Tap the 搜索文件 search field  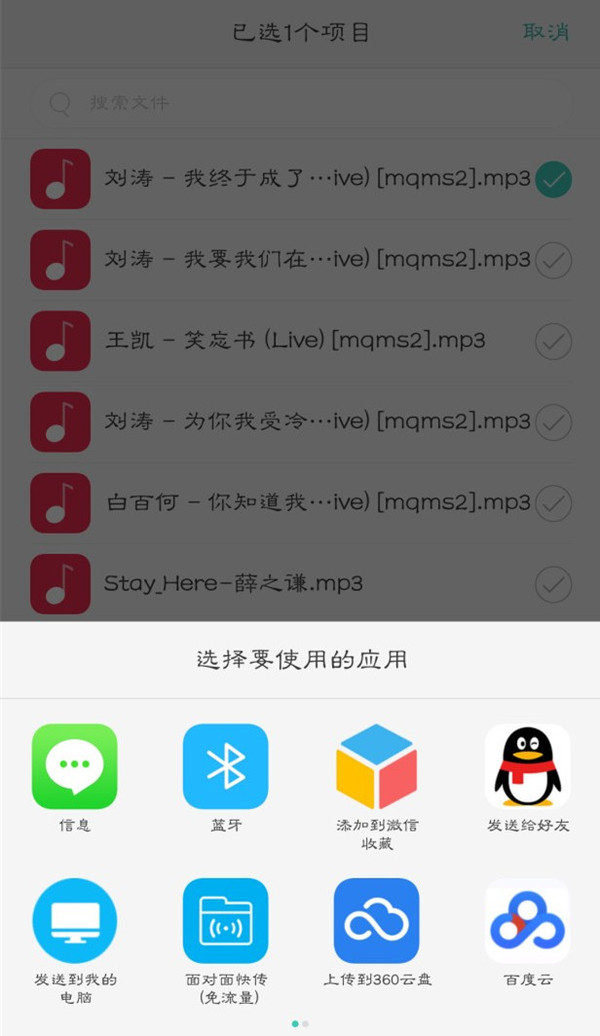coord(301,103)
